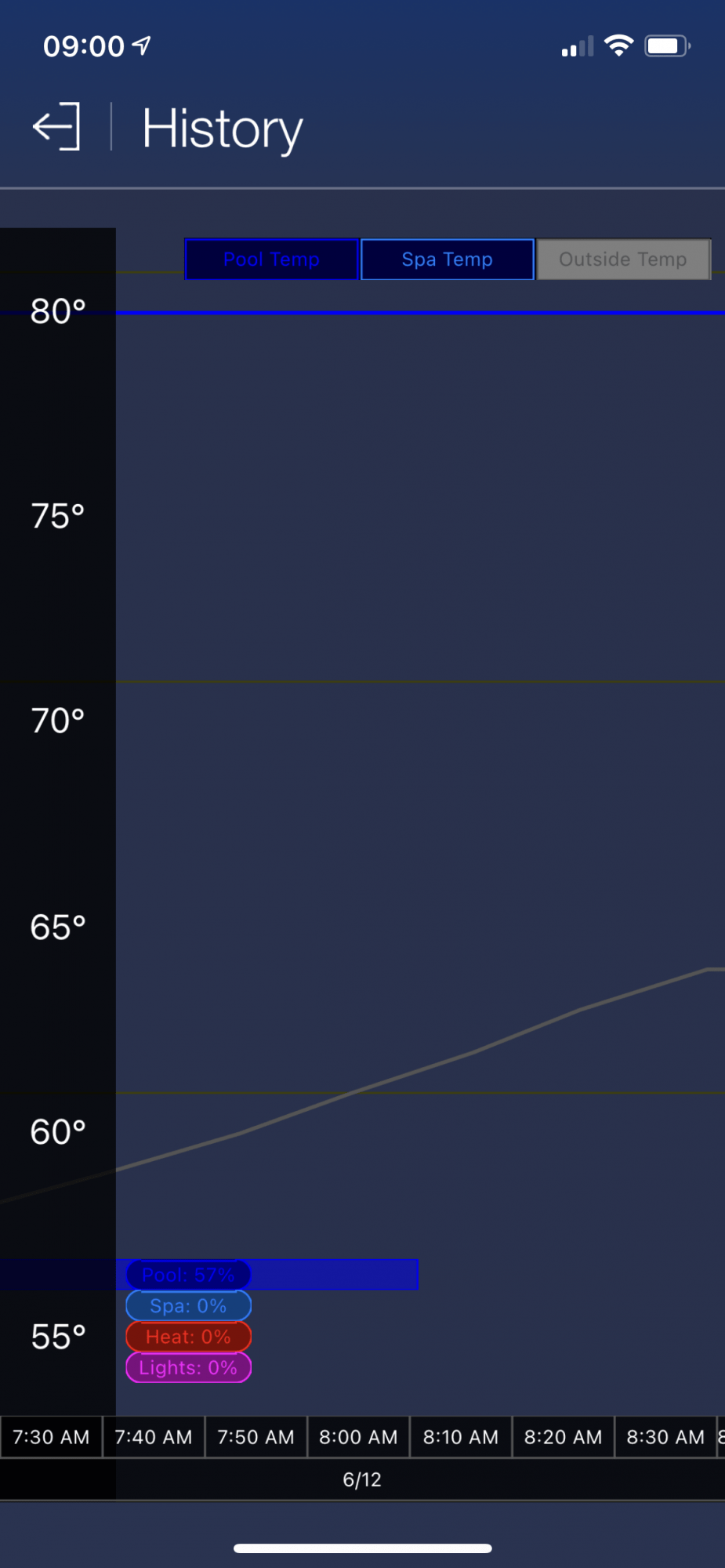Toggle the Pool Temp graph line
This screenshot has height=1568, width=725.
271,260
